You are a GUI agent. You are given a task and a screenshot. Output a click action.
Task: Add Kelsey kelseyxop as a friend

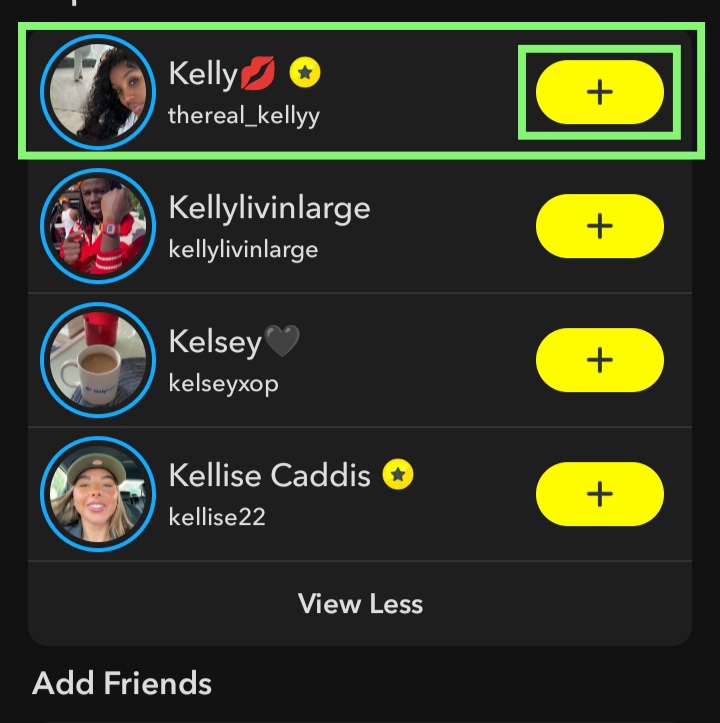[x=599, y=360]
